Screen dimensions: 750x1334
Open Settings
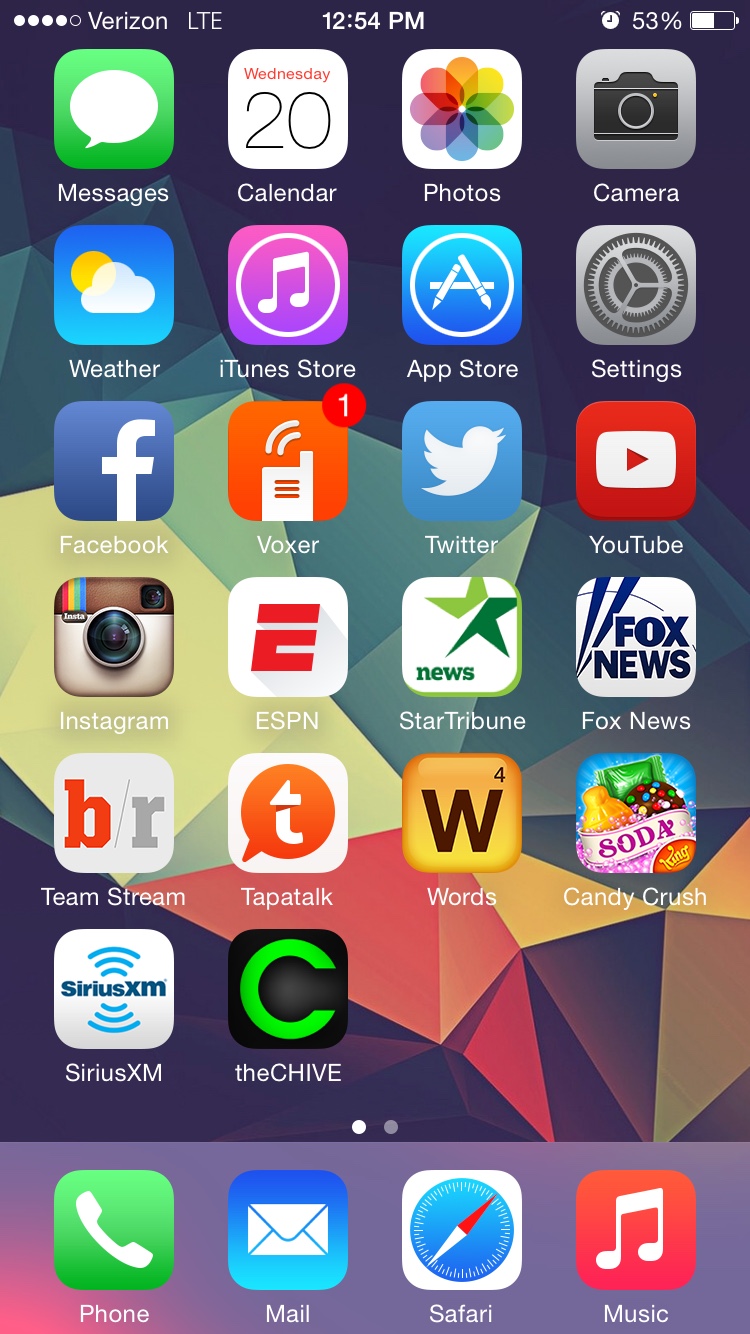click(635, 285)
